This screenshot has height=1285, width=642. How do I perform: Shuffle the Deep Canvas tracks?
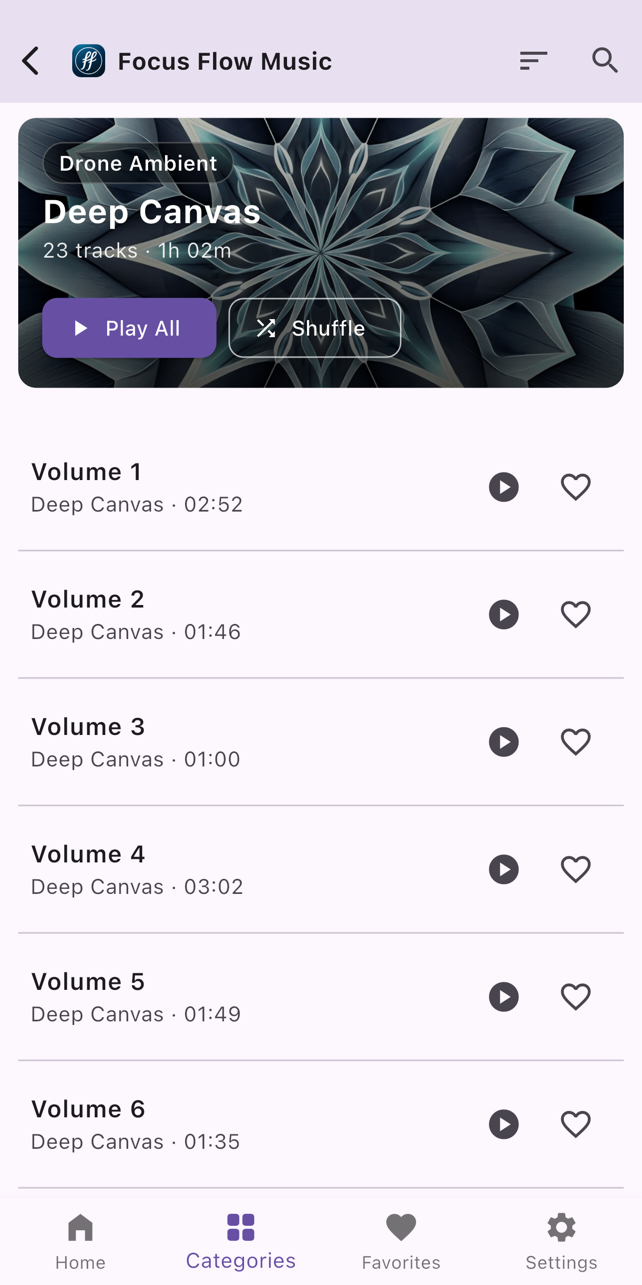pyautogui.click(x=315, y=328)
